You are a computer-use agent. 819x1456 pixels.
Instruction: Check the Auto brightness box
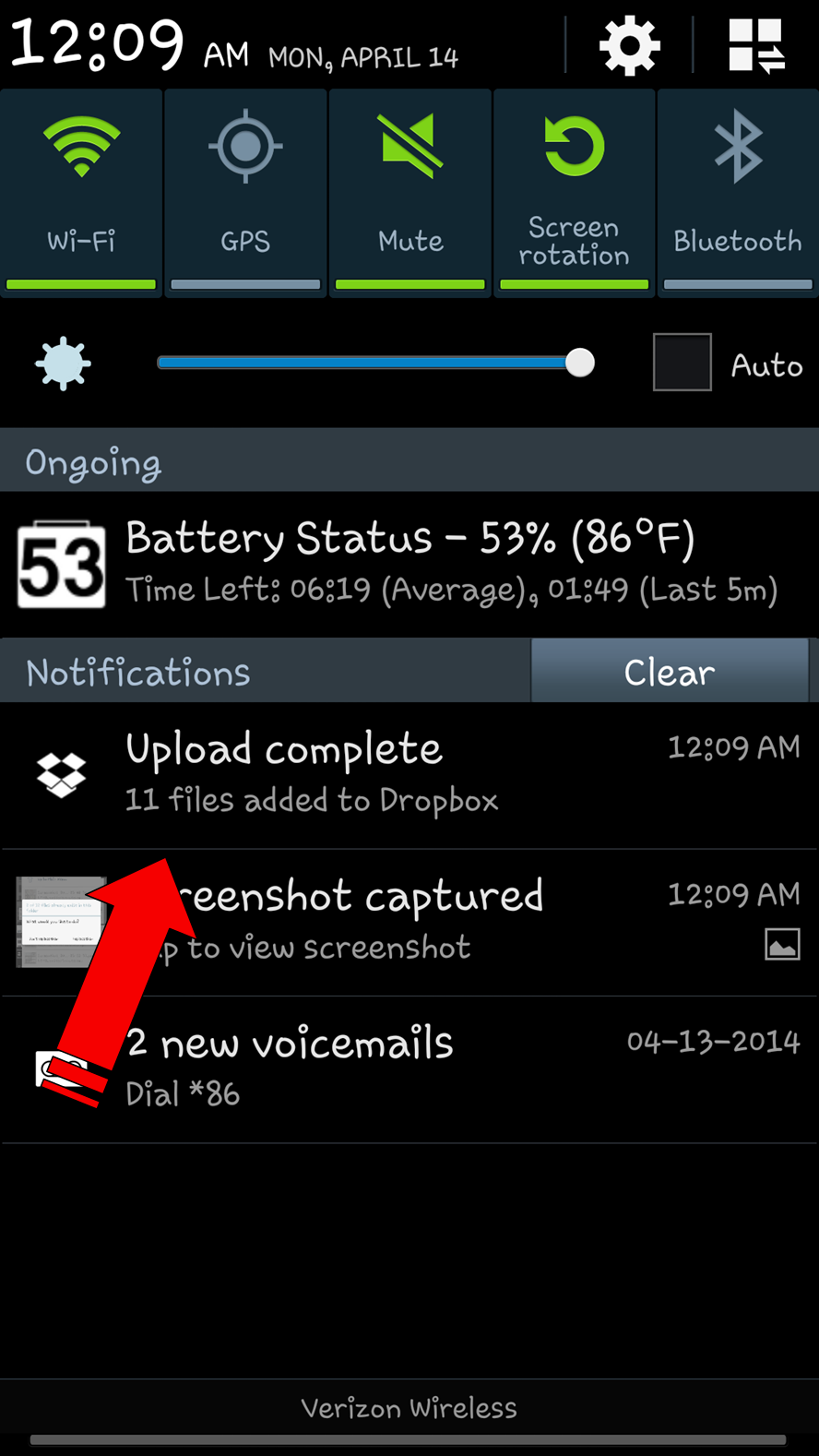tap(682, 363)
